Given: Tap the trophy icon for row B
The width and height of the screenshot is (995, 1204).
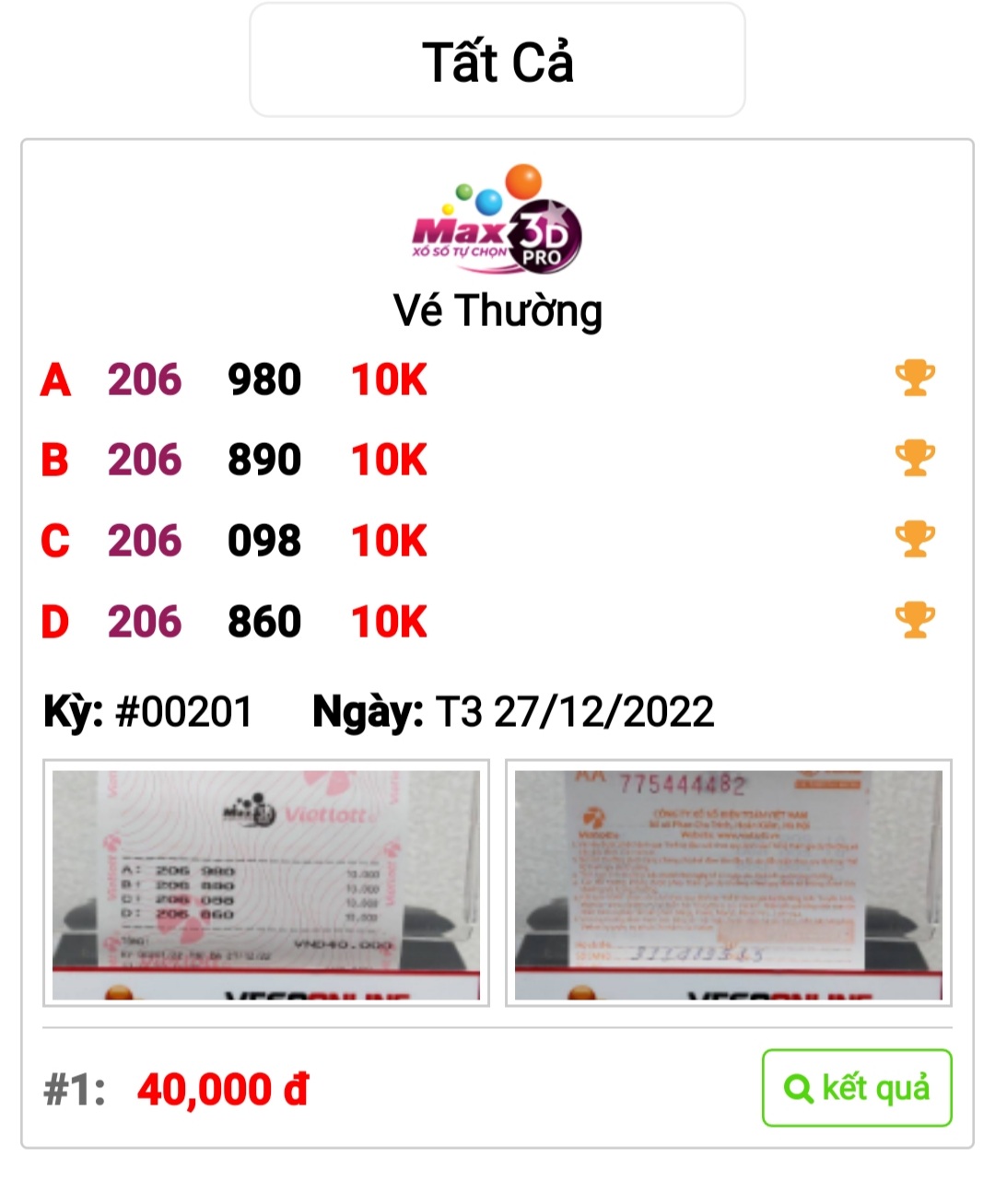Looking at the screenshot, I should (x=915, y=458).
